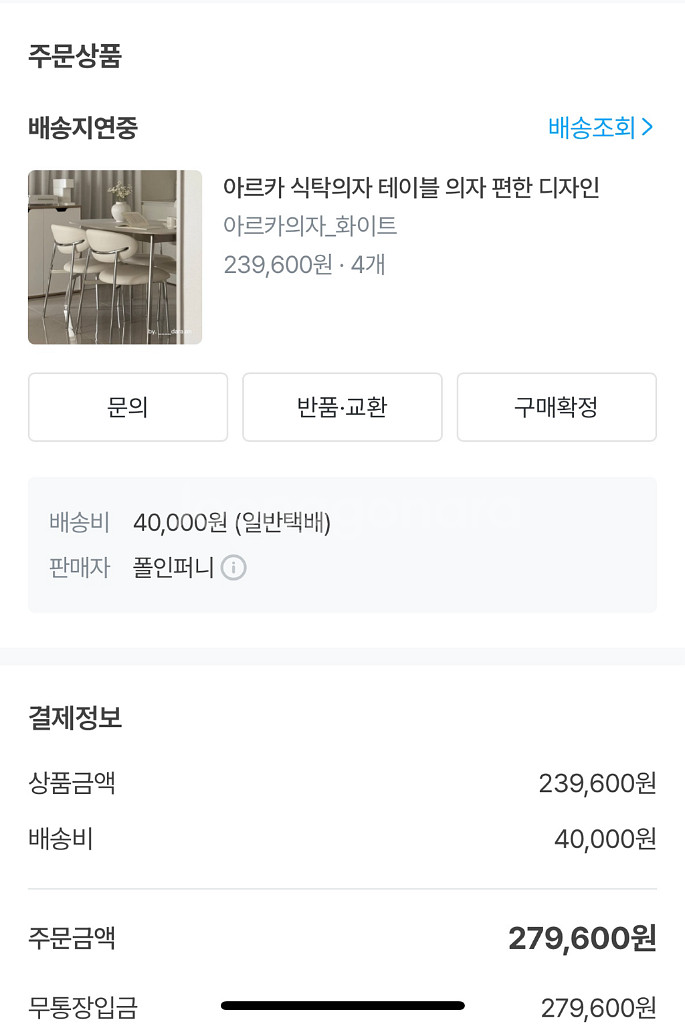Open the 아르카 식탁의자 product image

[115, 257]
